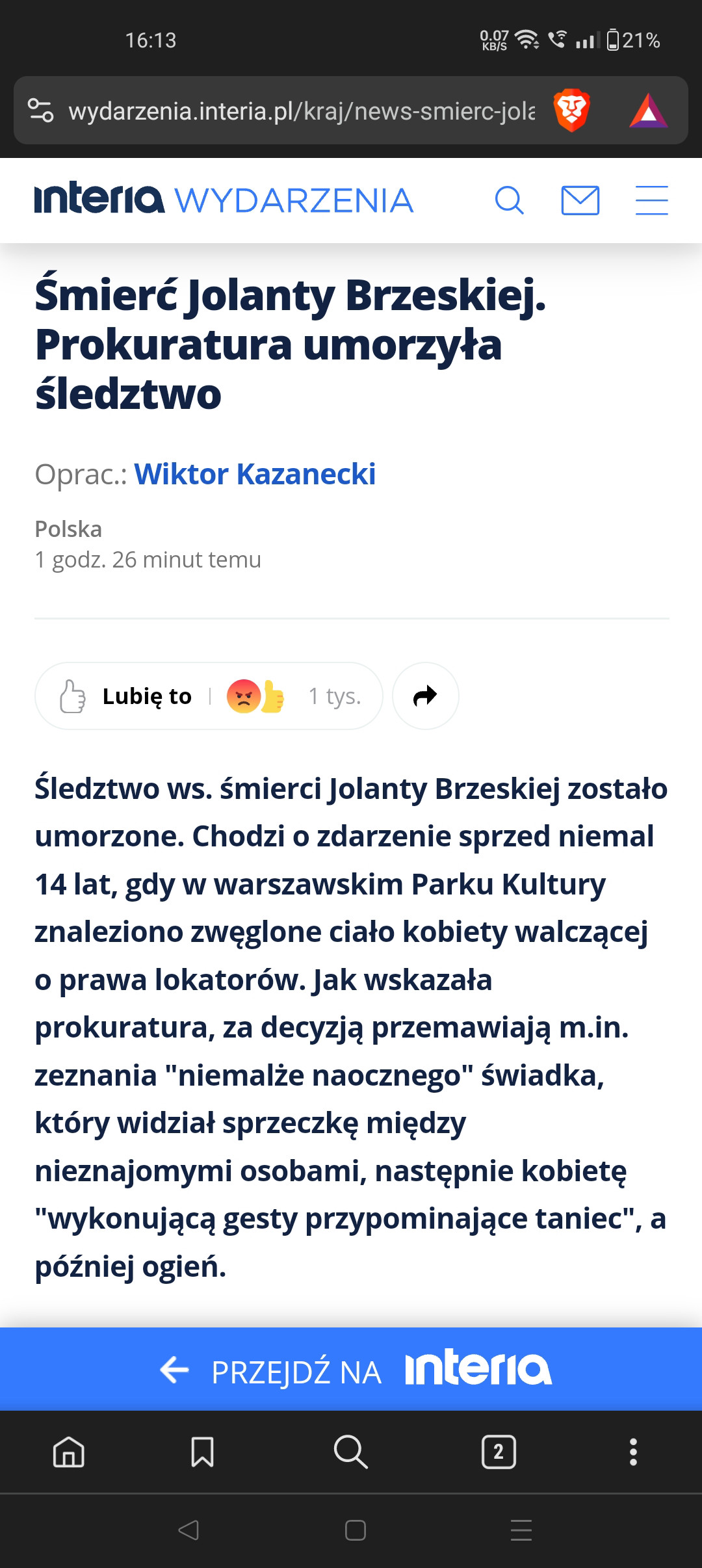Image resolution: width=702 pixels, height=1568 pixels.
Task: Open the browser bookmarks icon
Action: coord(202,1452)
